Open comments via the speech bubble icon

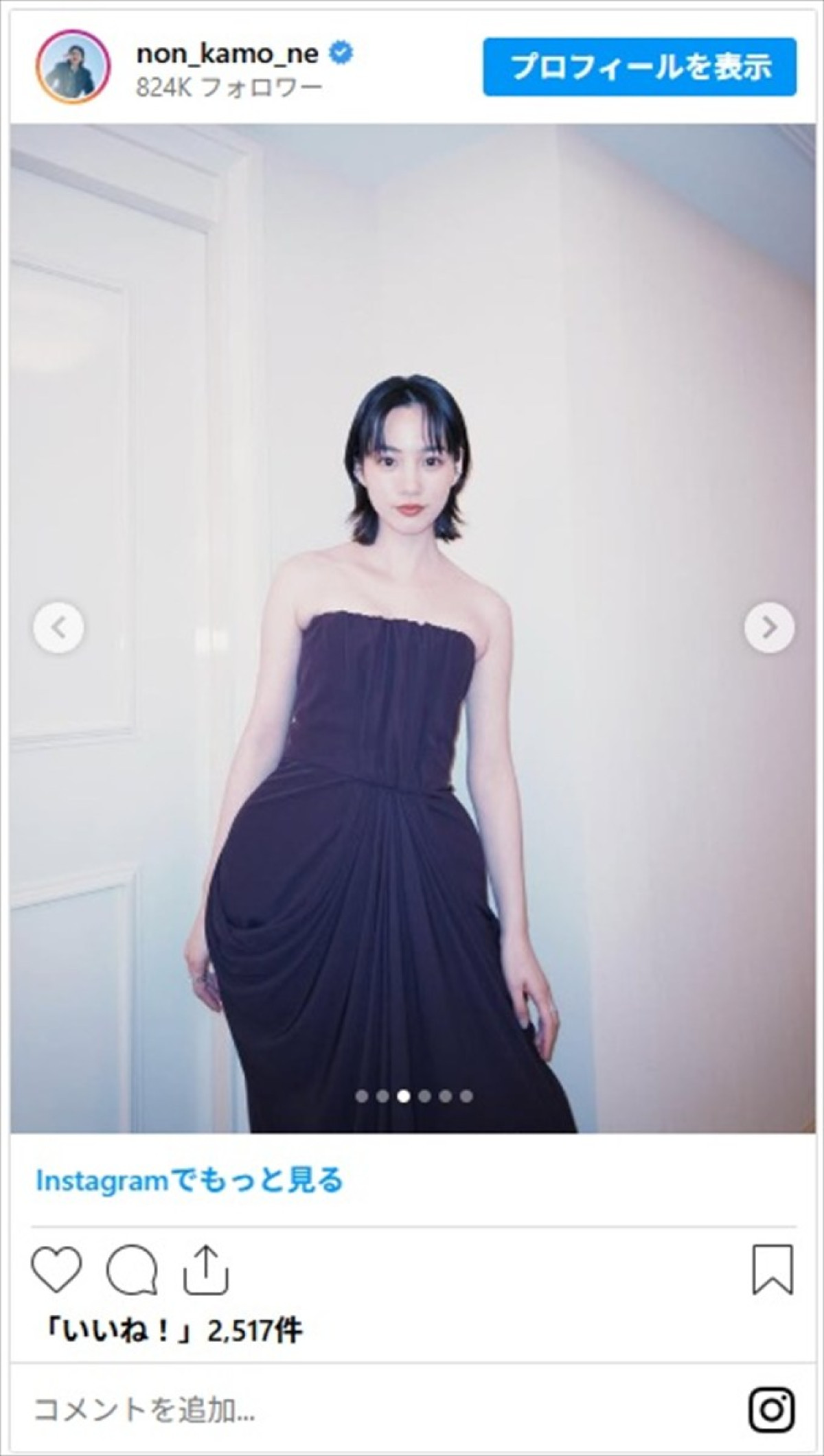[132, 1269]
